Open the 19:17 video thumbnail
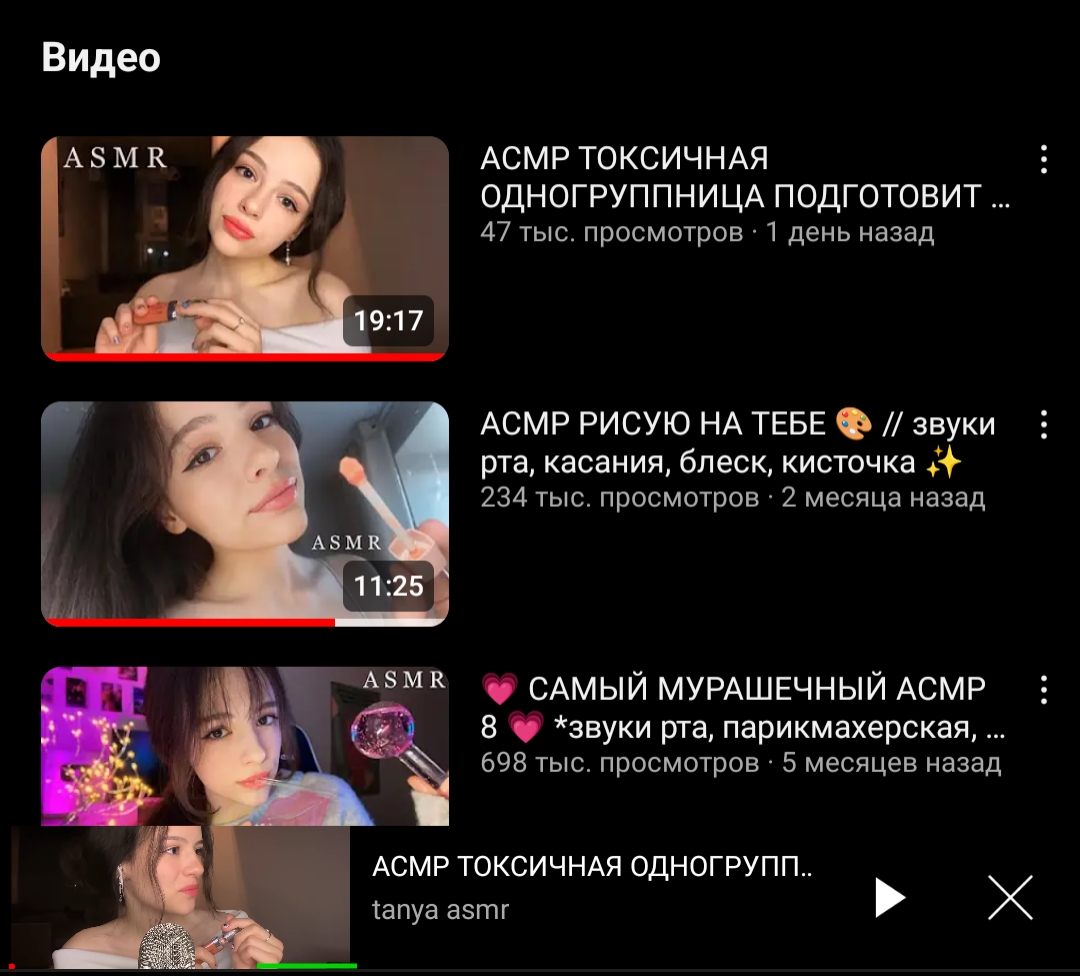 [x=244, y=247]
